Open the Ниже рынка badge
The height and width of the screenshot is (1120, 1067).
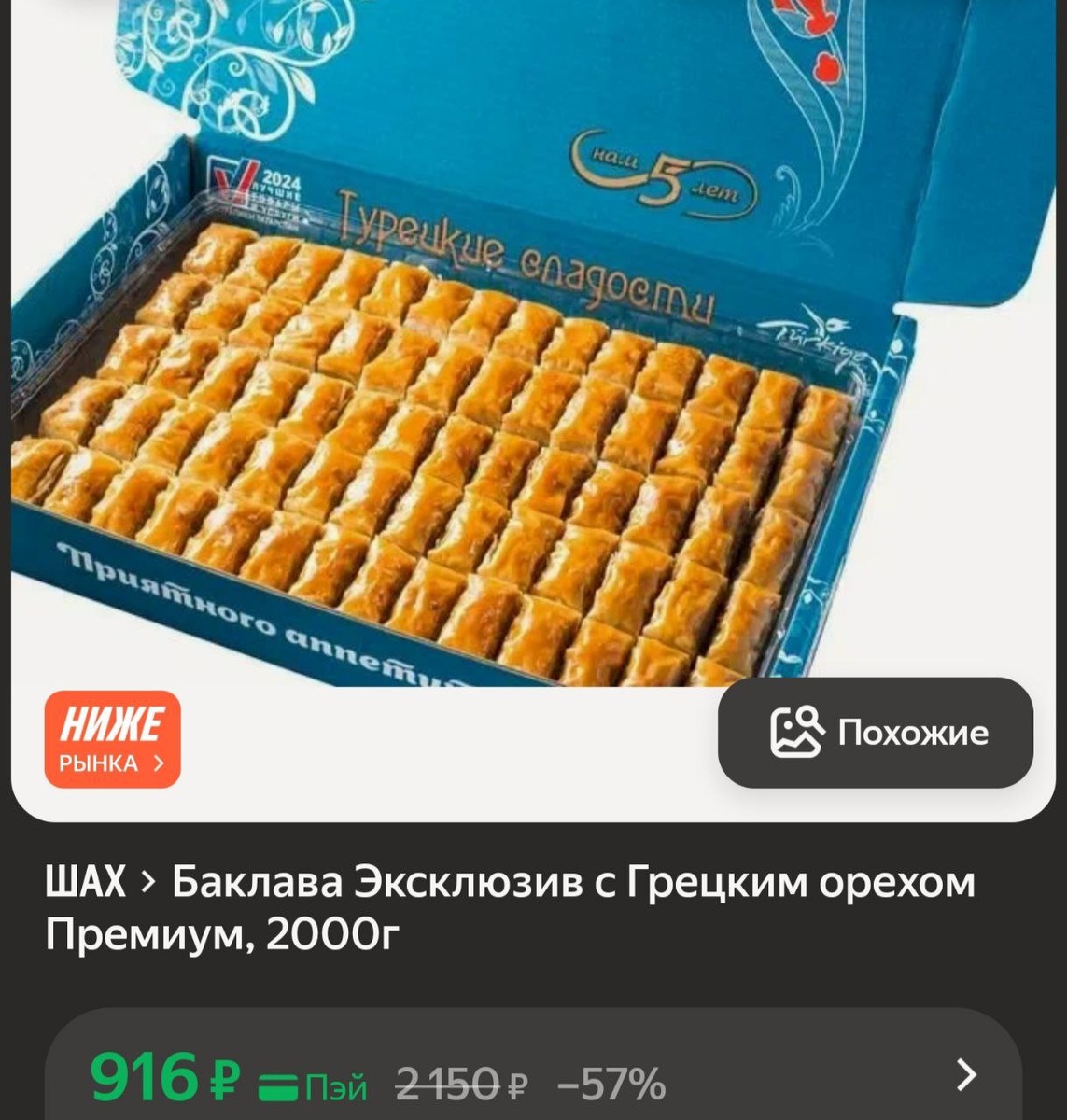[112, 739]
